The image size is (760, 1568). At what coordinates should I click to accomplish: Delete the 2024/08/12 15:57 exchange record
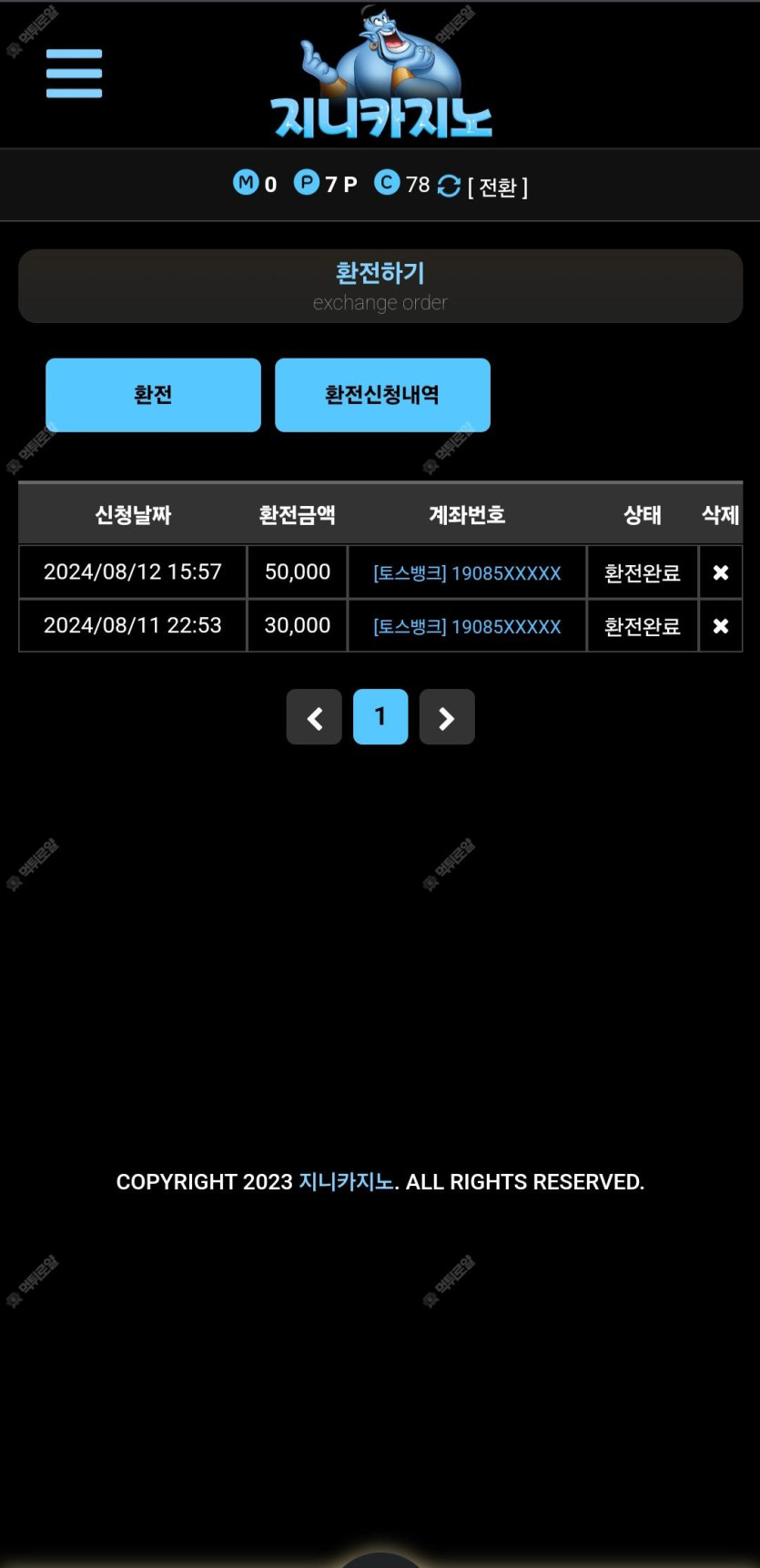(x=720, y=572)
